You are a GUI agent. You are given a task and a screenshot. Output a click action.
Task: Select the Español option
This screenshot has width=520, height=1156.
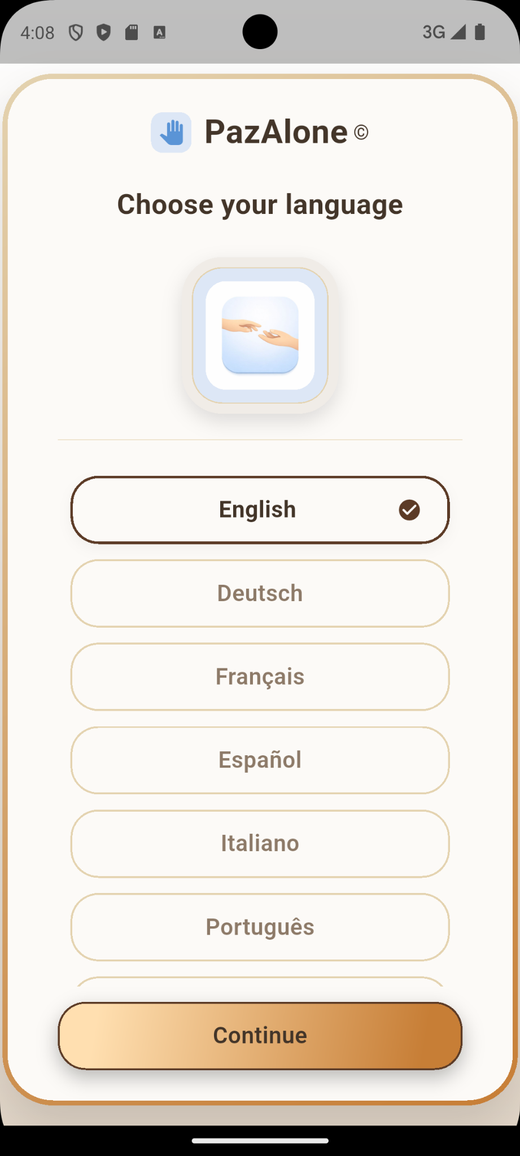pyautogui.click(x=260, y=760)
